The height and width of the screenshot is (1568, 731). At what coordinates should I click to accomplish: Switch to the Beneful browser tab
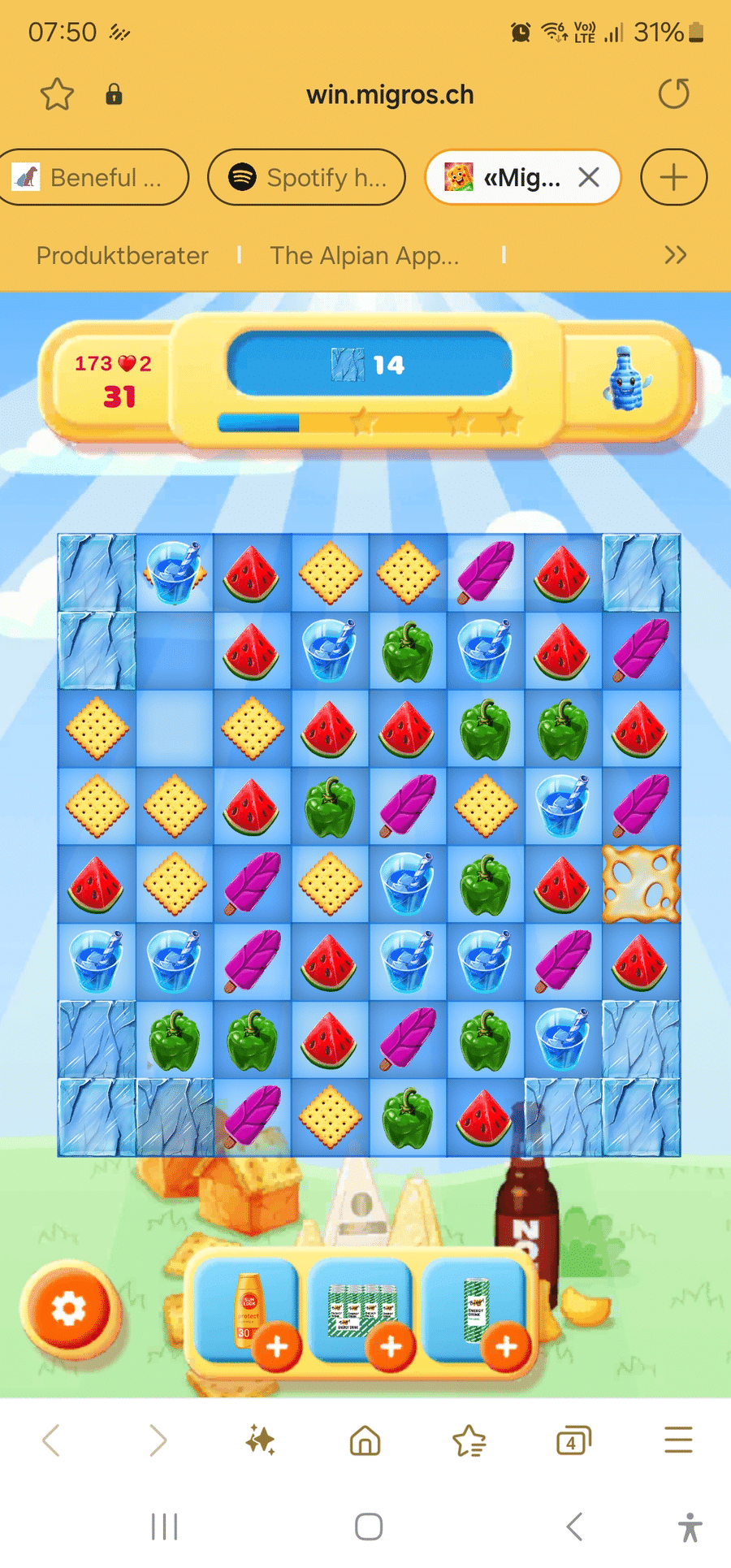[94, 177]
